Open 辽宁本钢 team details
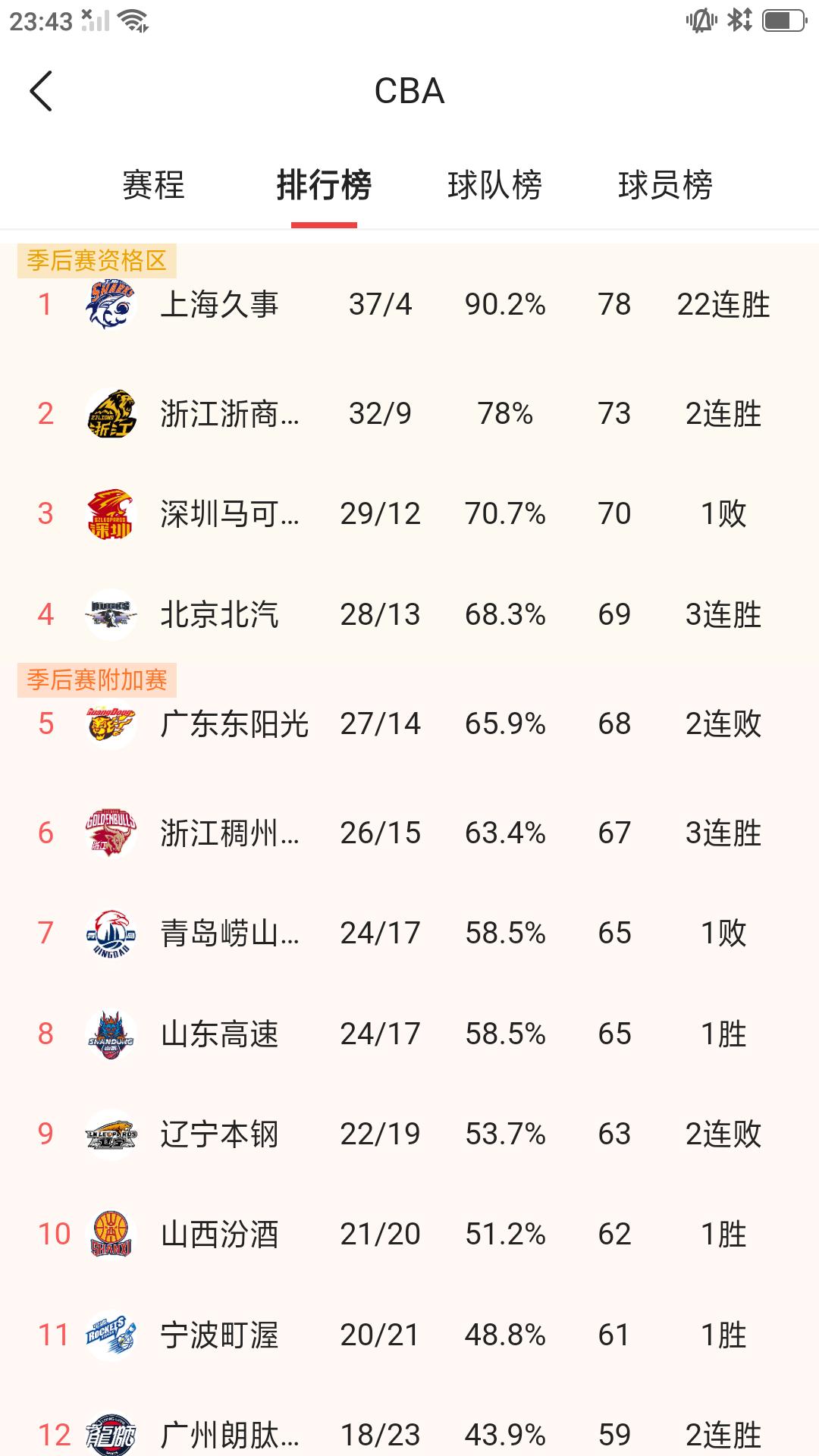This screenshot has height=1456, width=819. click(x=220, y=1134)
